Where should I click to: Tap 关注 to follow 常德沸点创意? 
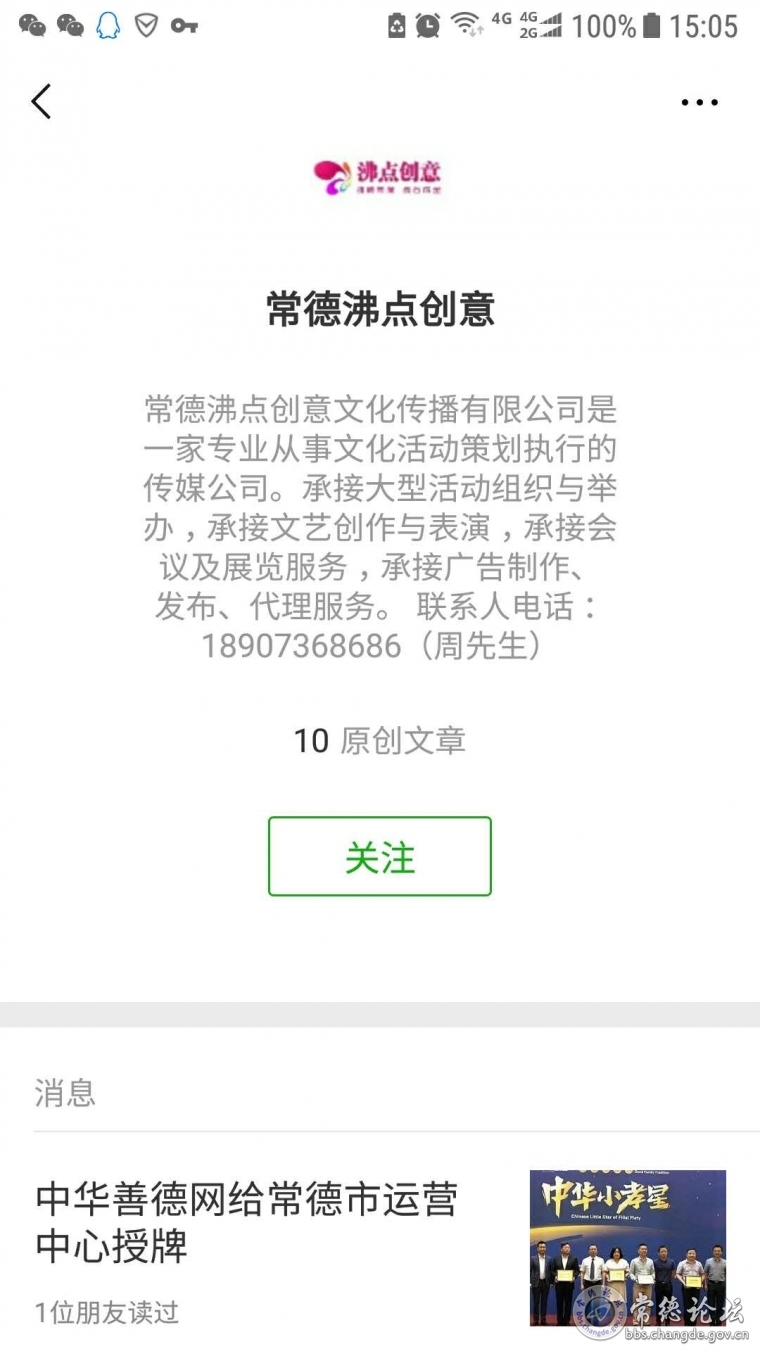380,856
